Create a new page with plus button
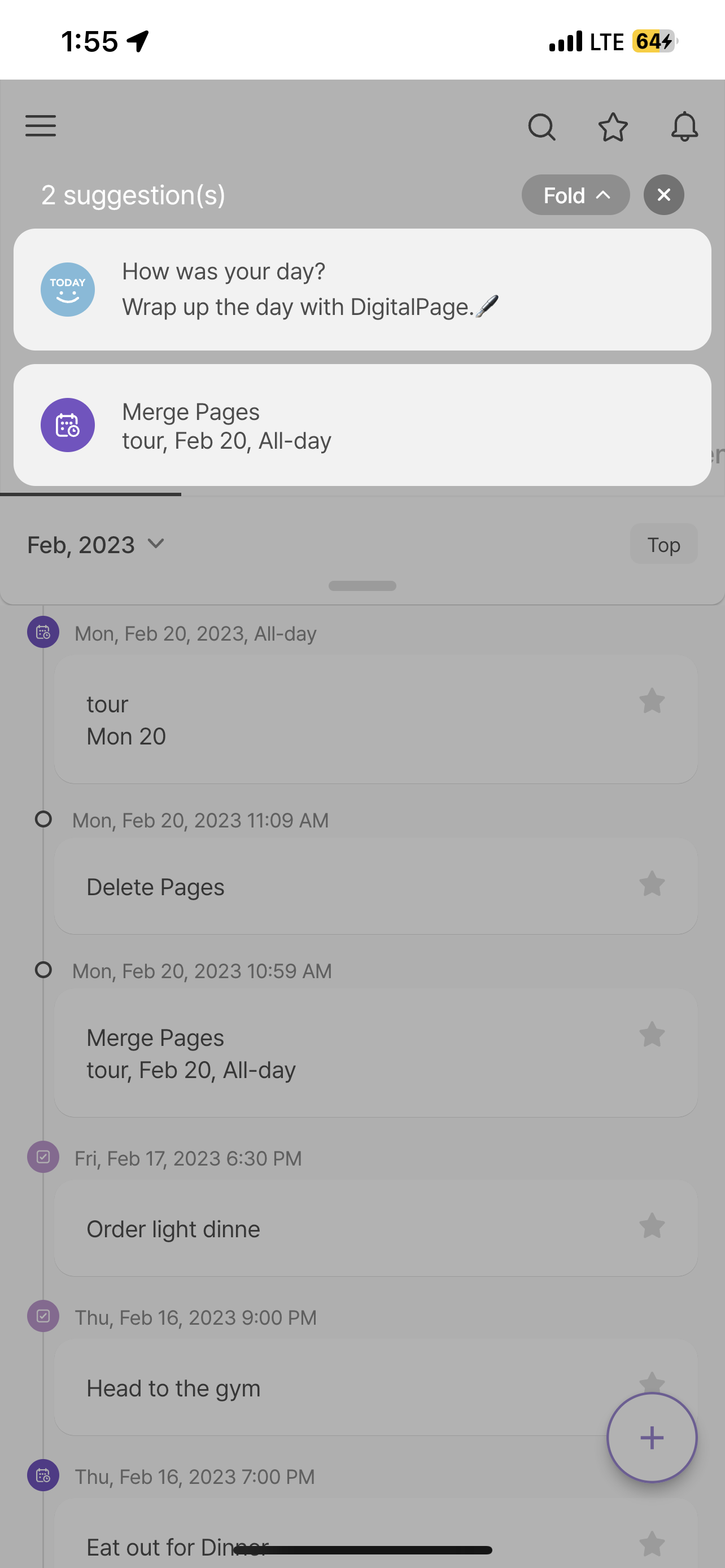 click(652, 1438)
